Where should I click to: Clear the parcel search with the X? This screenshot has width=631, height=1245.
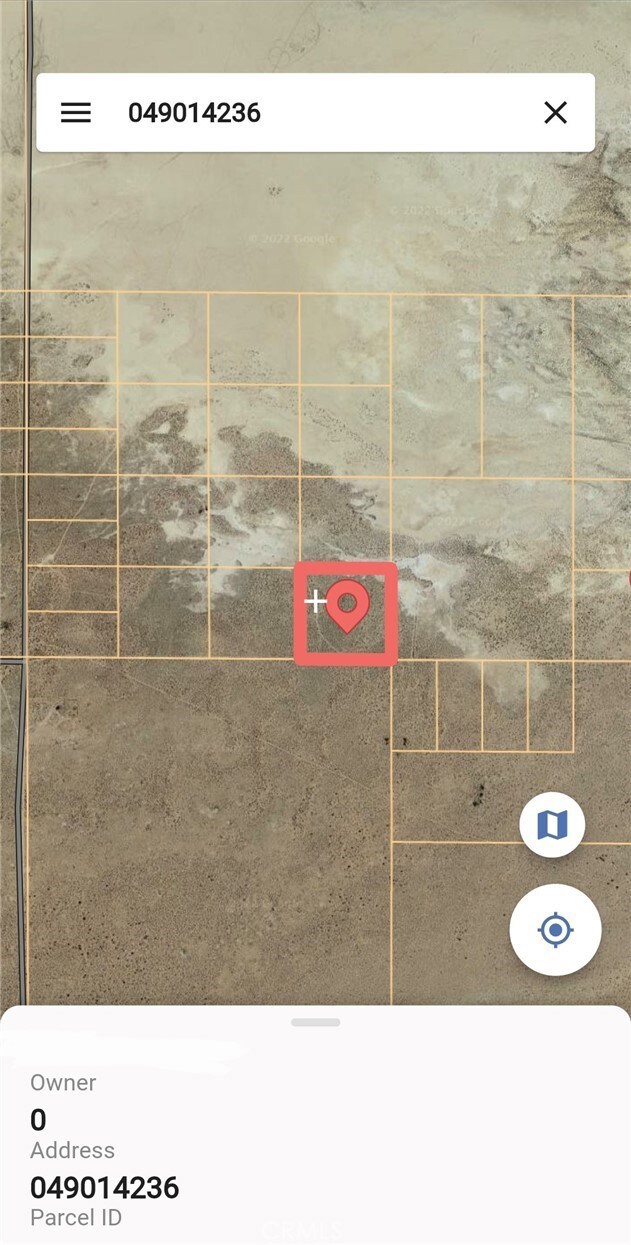555,113
